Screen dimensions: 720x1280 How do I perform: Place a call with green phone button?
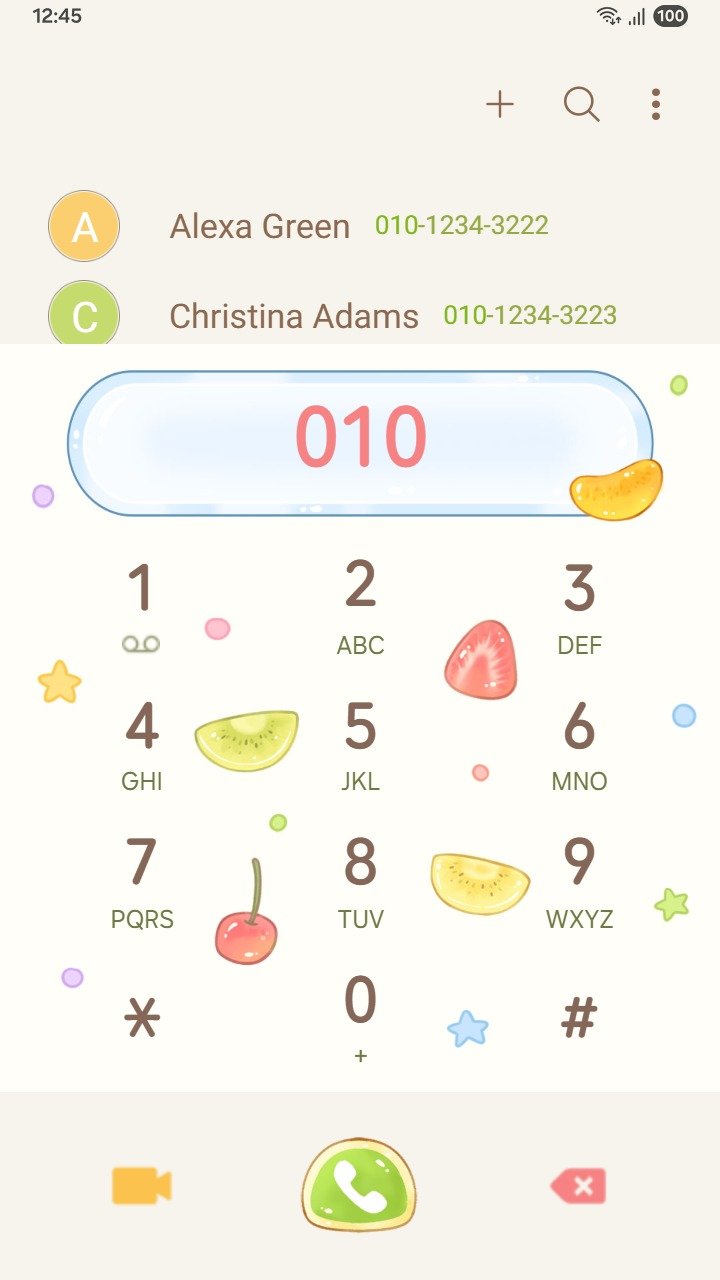coord(359,1186)
